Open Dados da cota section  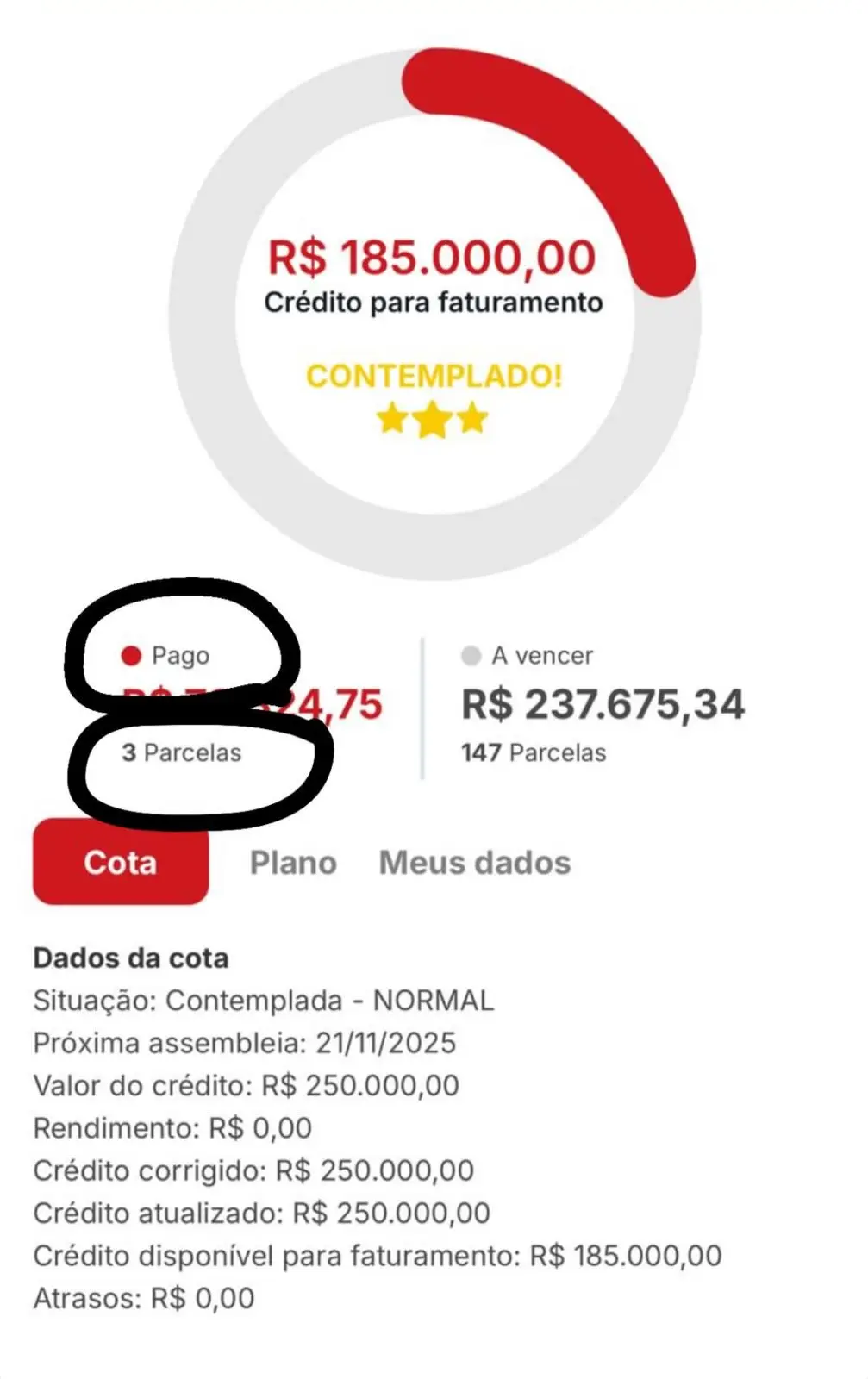click(130, 958)
